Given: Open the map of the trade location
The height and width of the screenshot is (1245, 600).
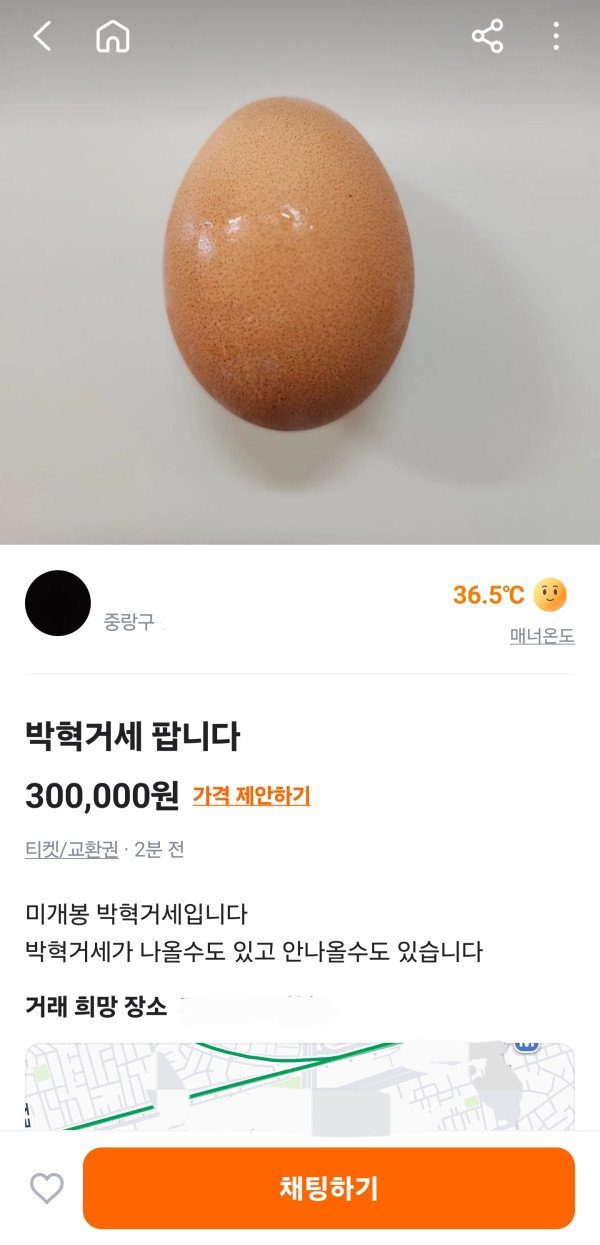Looking at the screenshot, I should 300,1087.
